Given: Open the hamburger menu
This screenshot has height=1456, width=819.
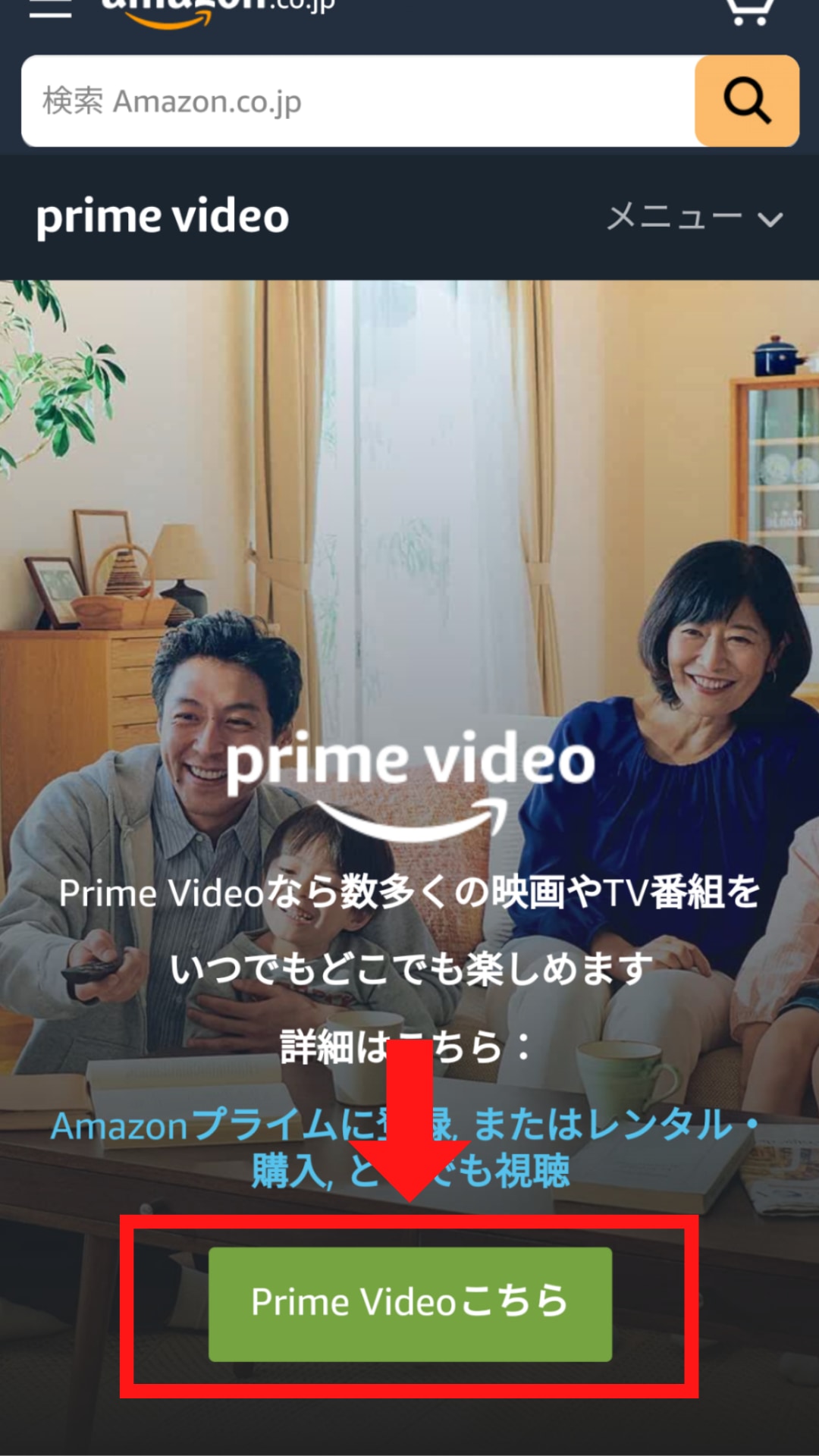Looking at the screenshot, I should coord(50,9).
